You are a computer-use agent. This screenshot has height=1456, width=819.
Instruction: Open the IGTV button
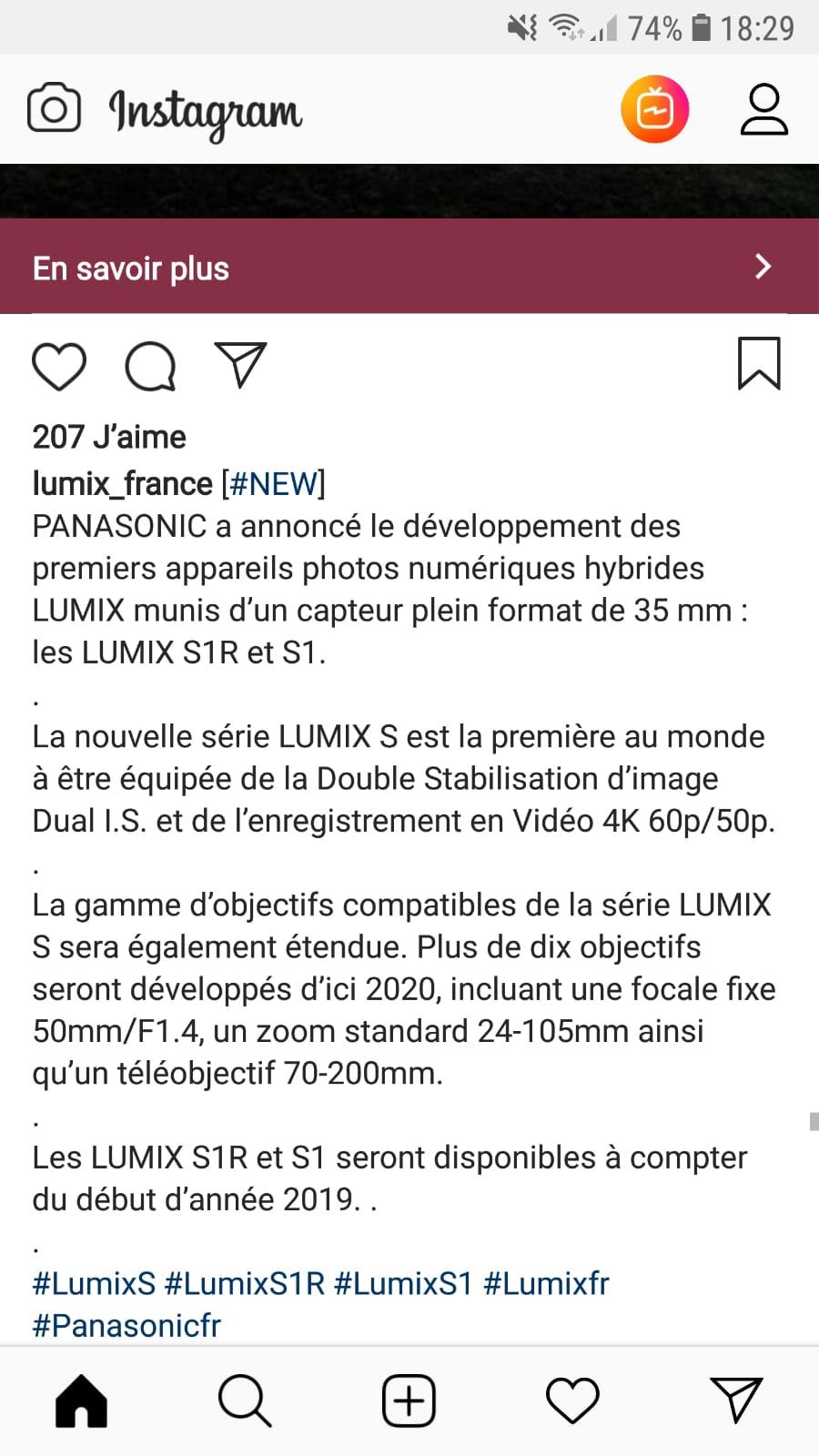coord(655,109)
